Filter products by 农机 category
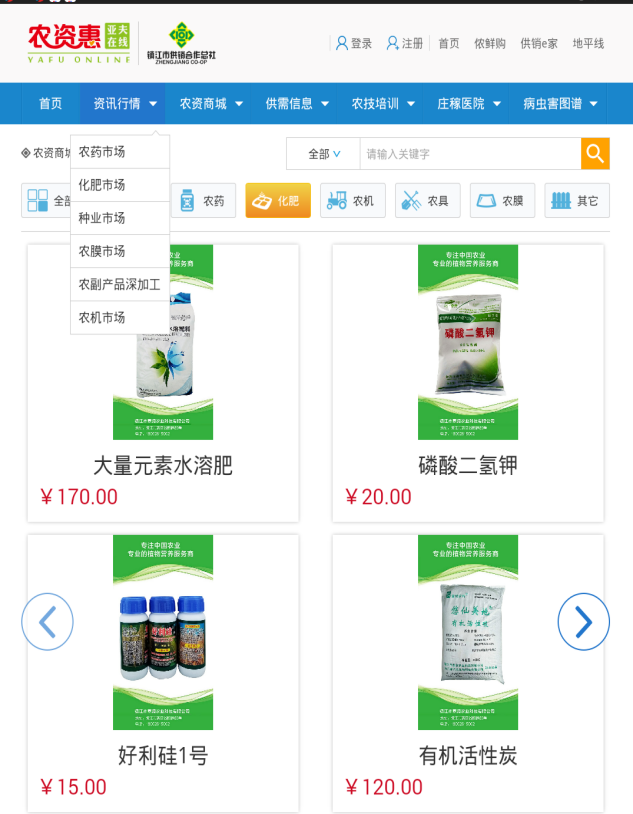The image size is (633, 814). coord(352,200)
